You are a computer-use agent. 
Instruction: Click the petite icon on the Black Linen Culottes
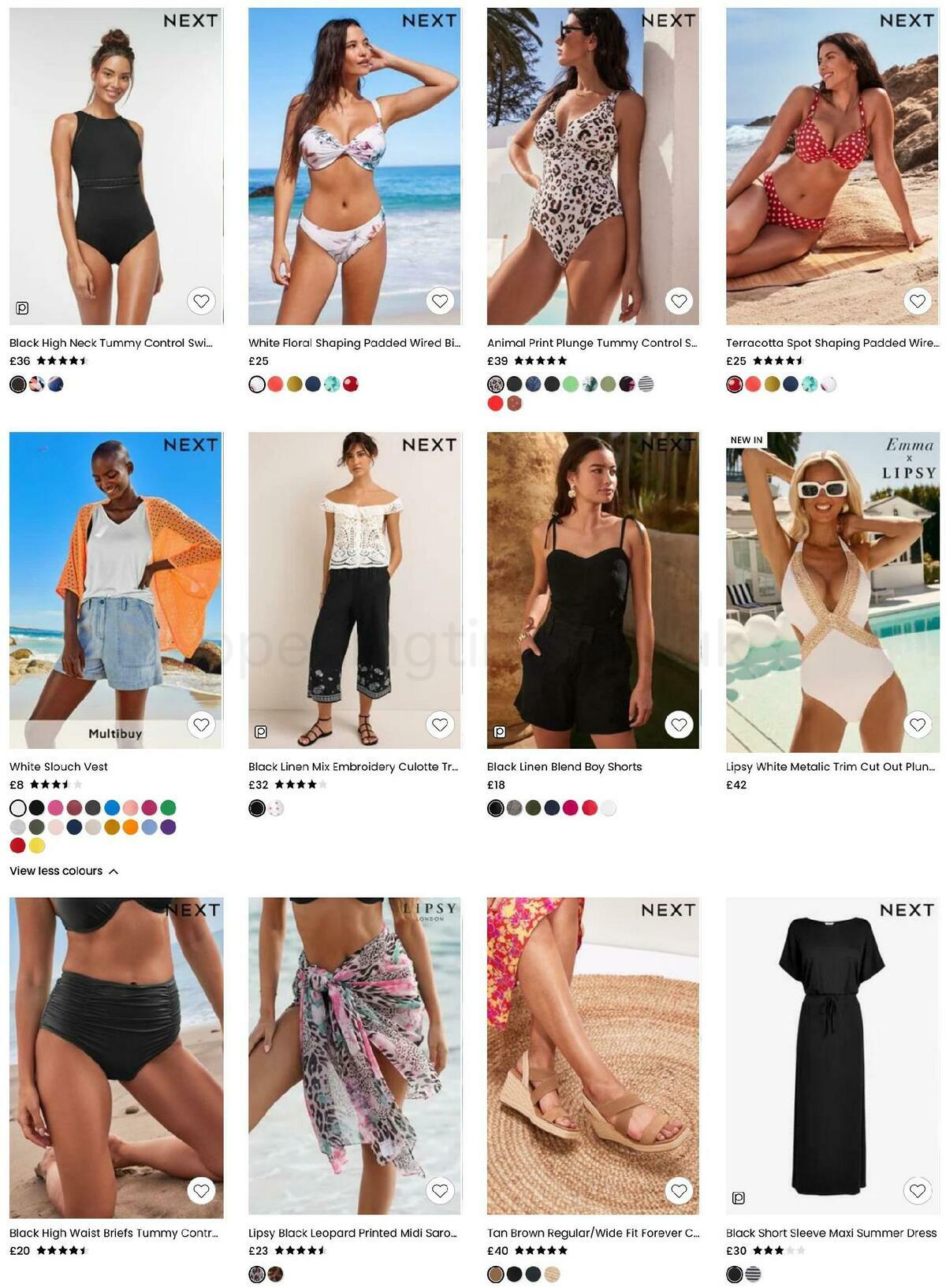pos(259,731)
